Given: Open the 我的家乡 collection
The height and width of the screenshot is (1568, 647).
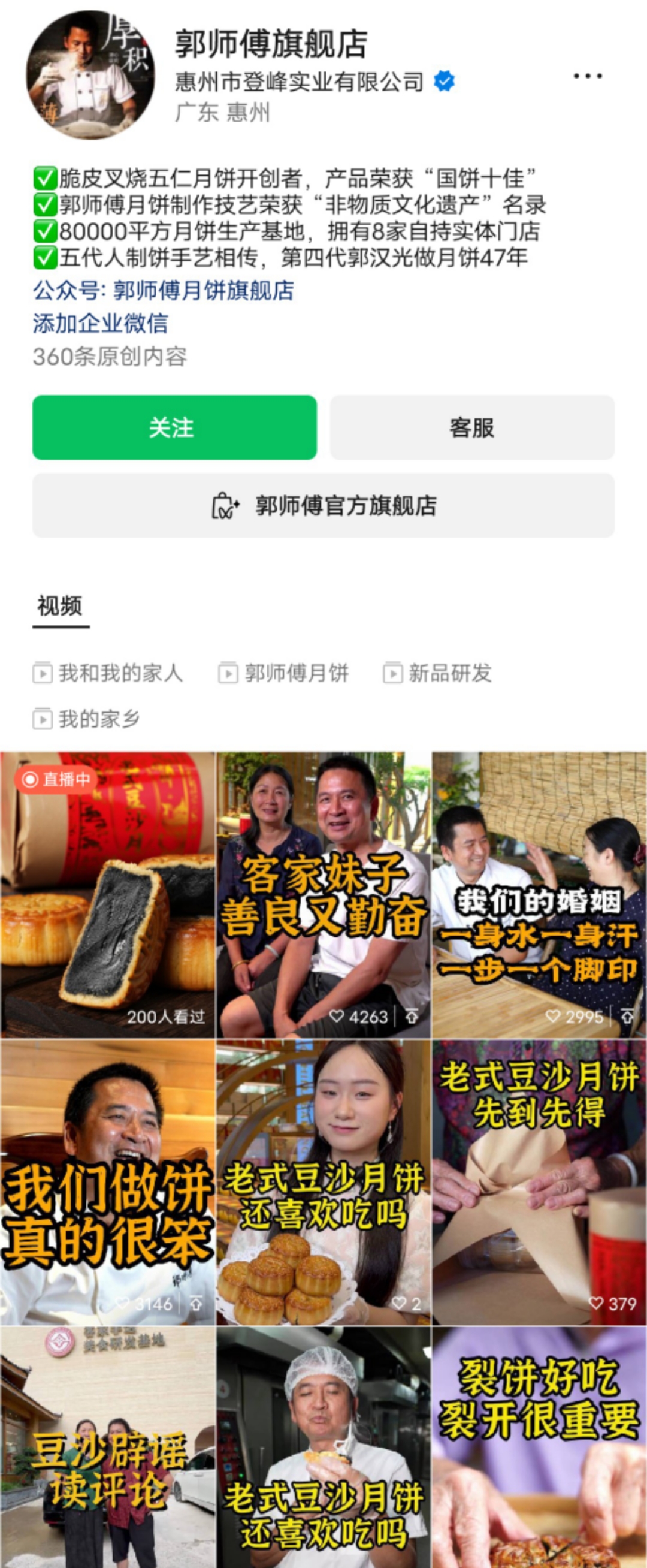Looking at the screenshot, I should point(86,719).
